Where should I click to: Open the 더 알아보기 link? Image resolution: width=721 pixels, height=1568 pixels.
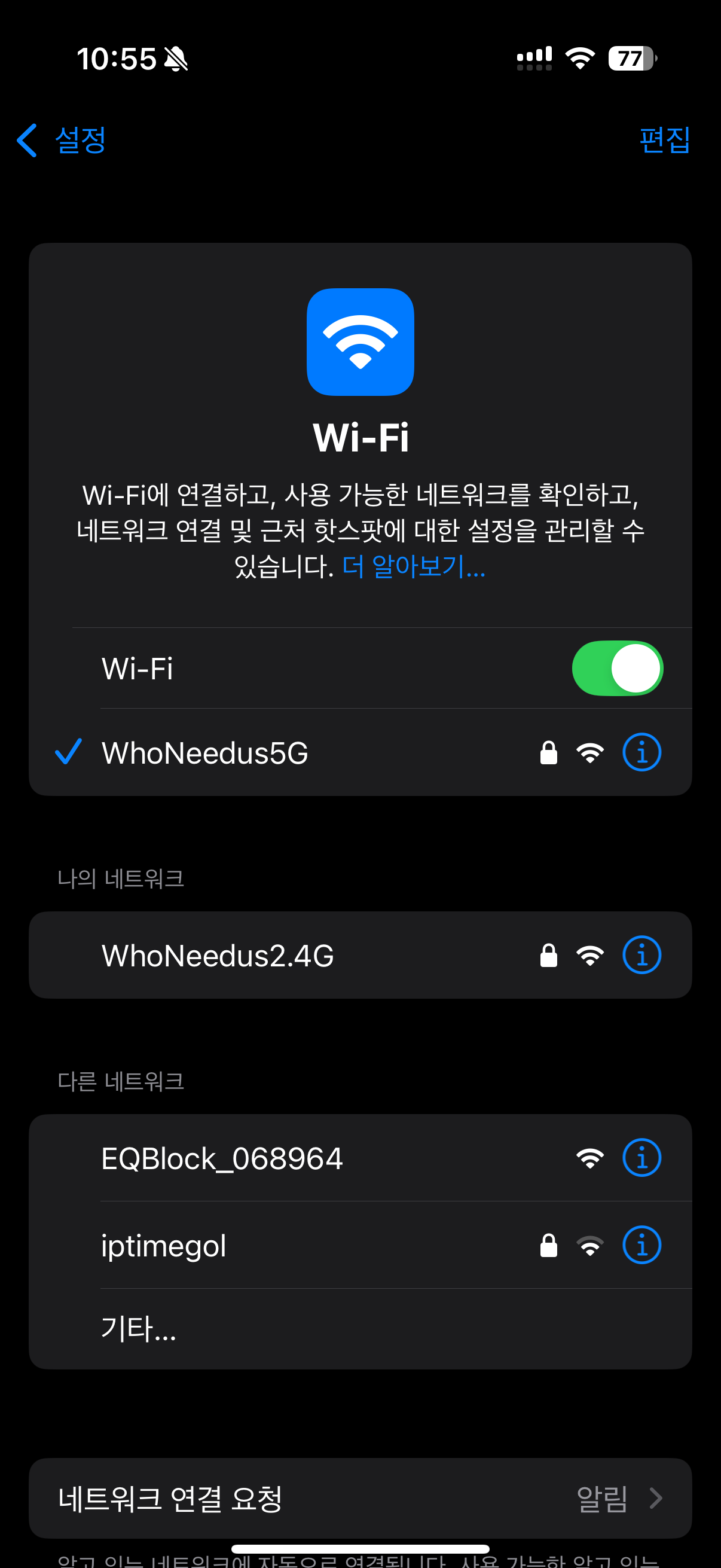tap(414, 566)
